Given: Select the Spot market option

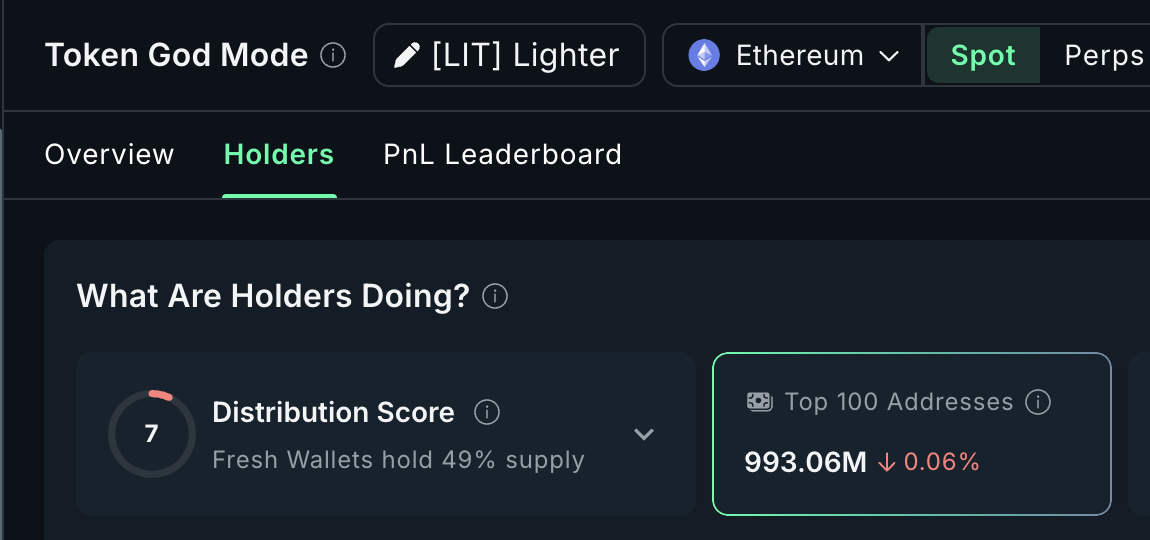Looking at the screenshot, I should point(983,55).
